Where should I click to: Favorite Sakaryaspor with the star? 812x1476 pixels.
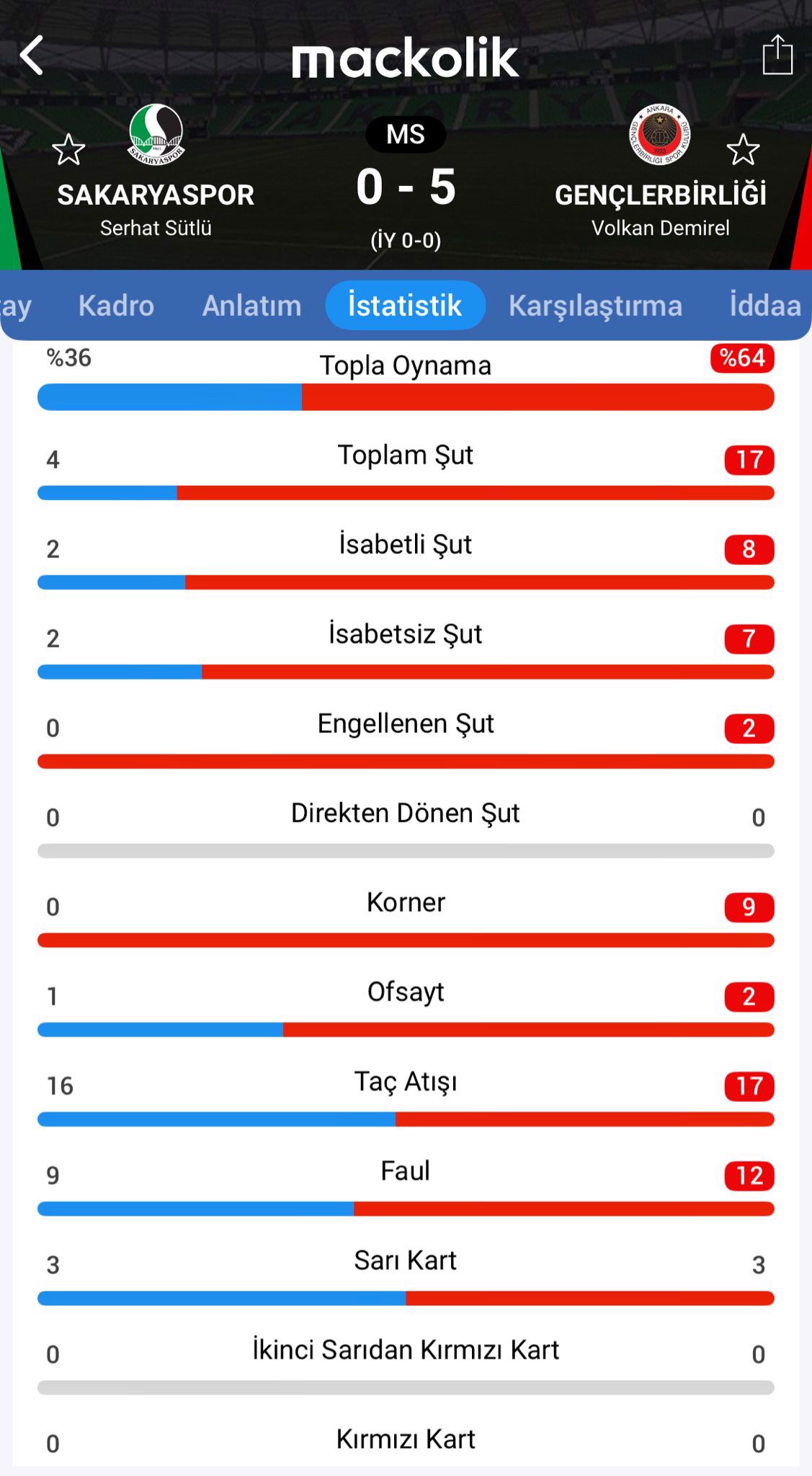(x=68, y=150)
